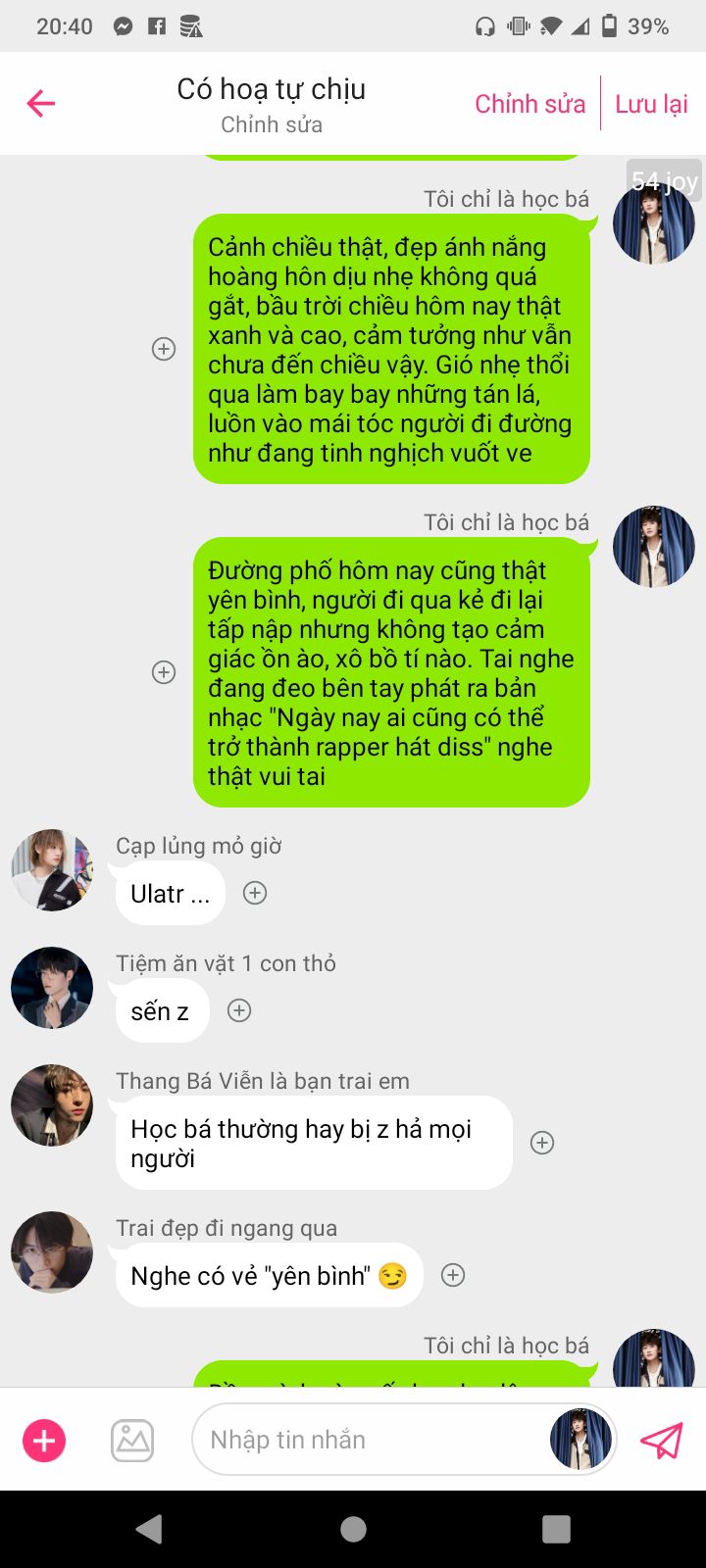
Task: Tap the "Cảnh chiều thật" green message bubble
Action: [x=390, y=349]
